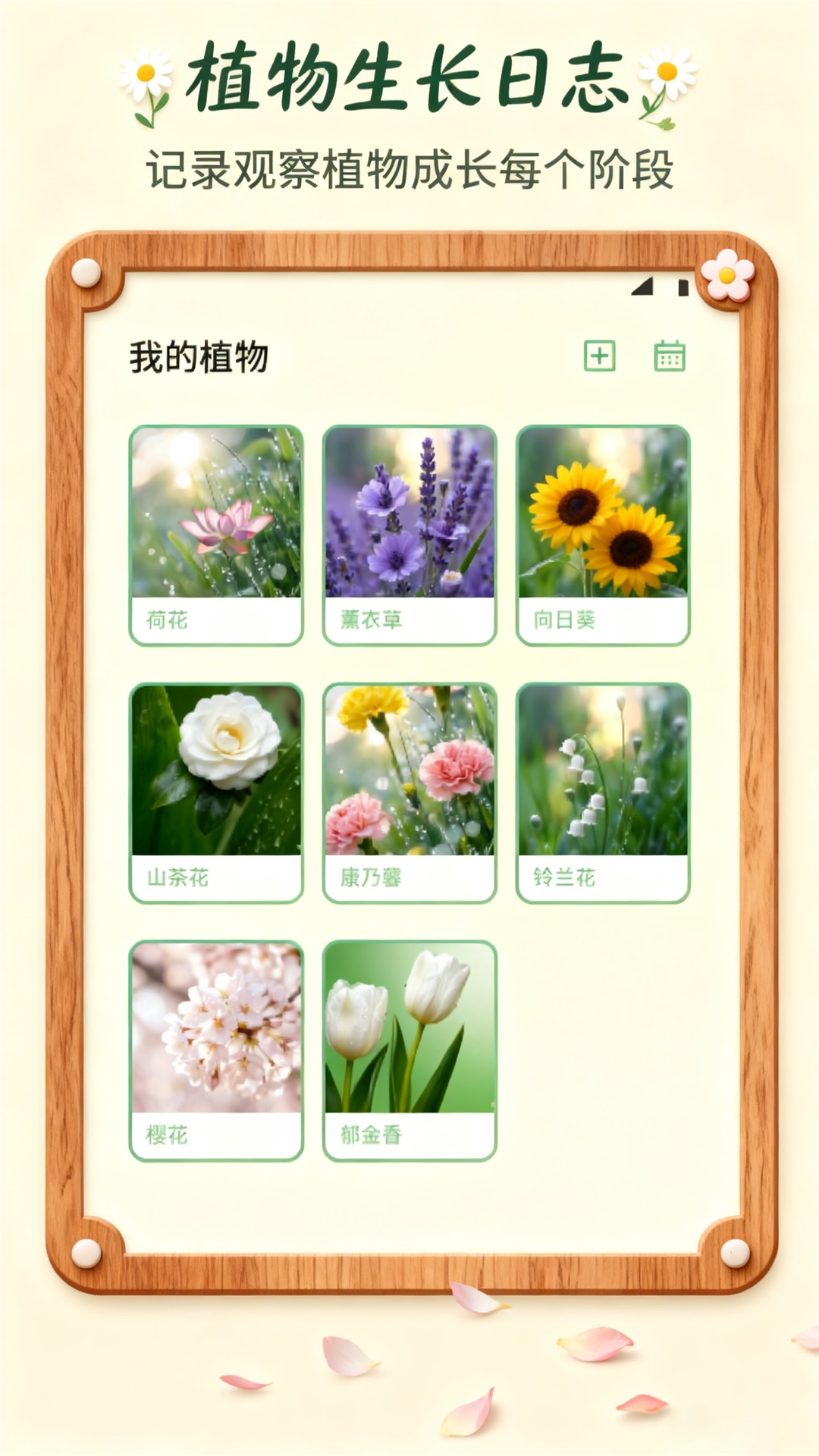Tap the signal strength icon in status bar
Viewport: 819px width, 1456px height.
[x=643, y=287]
